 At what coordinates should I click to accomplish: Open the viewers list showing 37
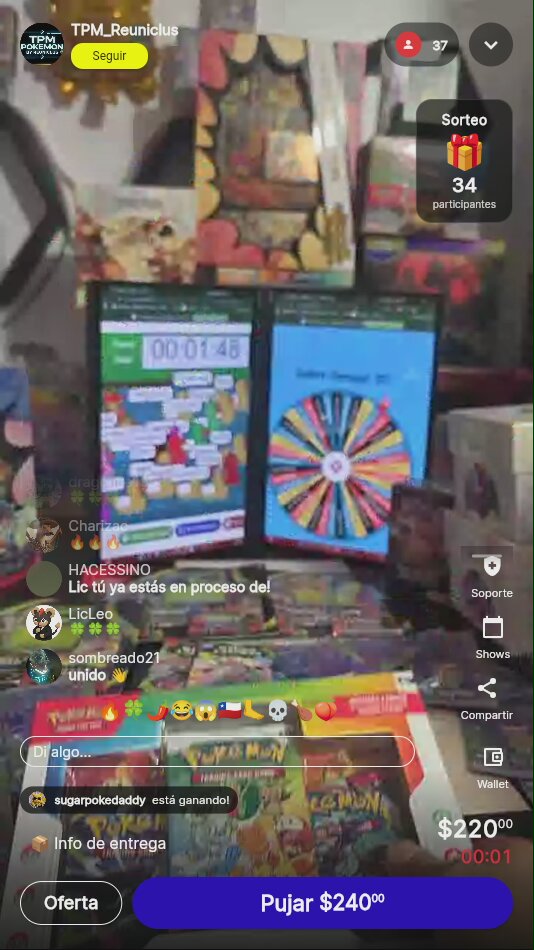point(422,45)
